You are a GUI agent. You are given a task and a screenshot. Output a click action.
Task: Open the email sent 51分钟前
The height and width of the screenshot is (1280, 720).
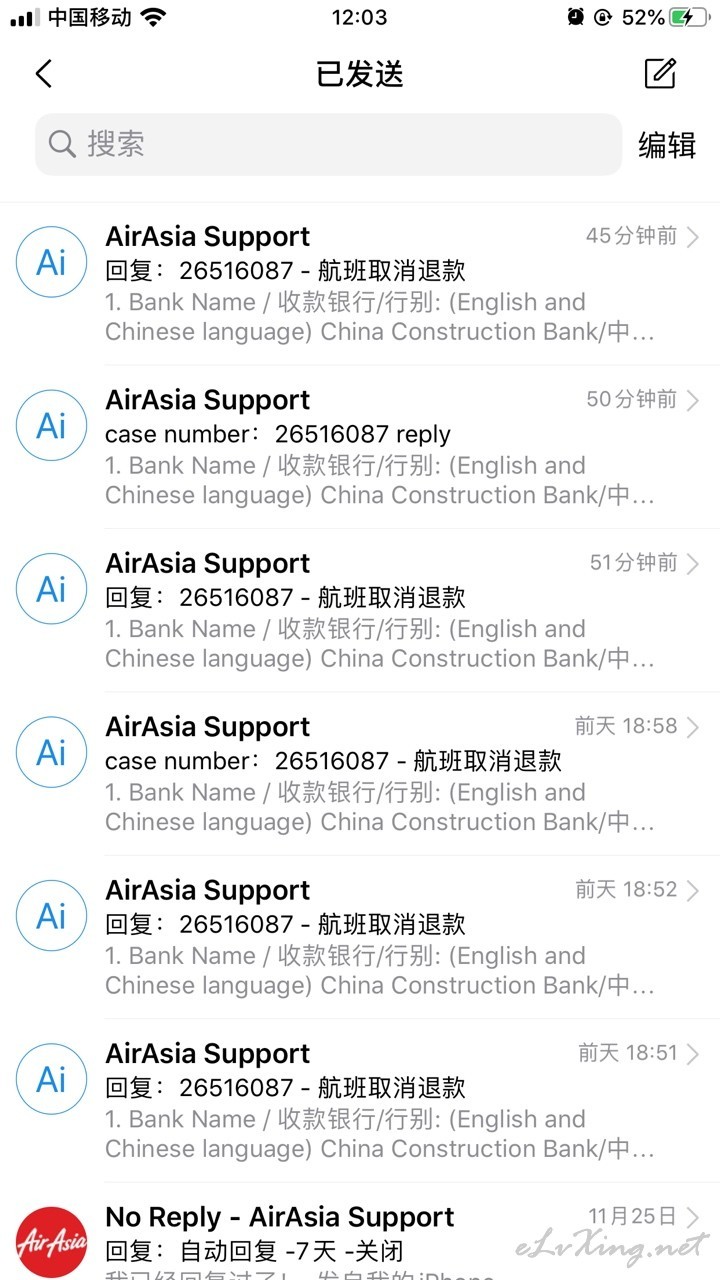360,610
